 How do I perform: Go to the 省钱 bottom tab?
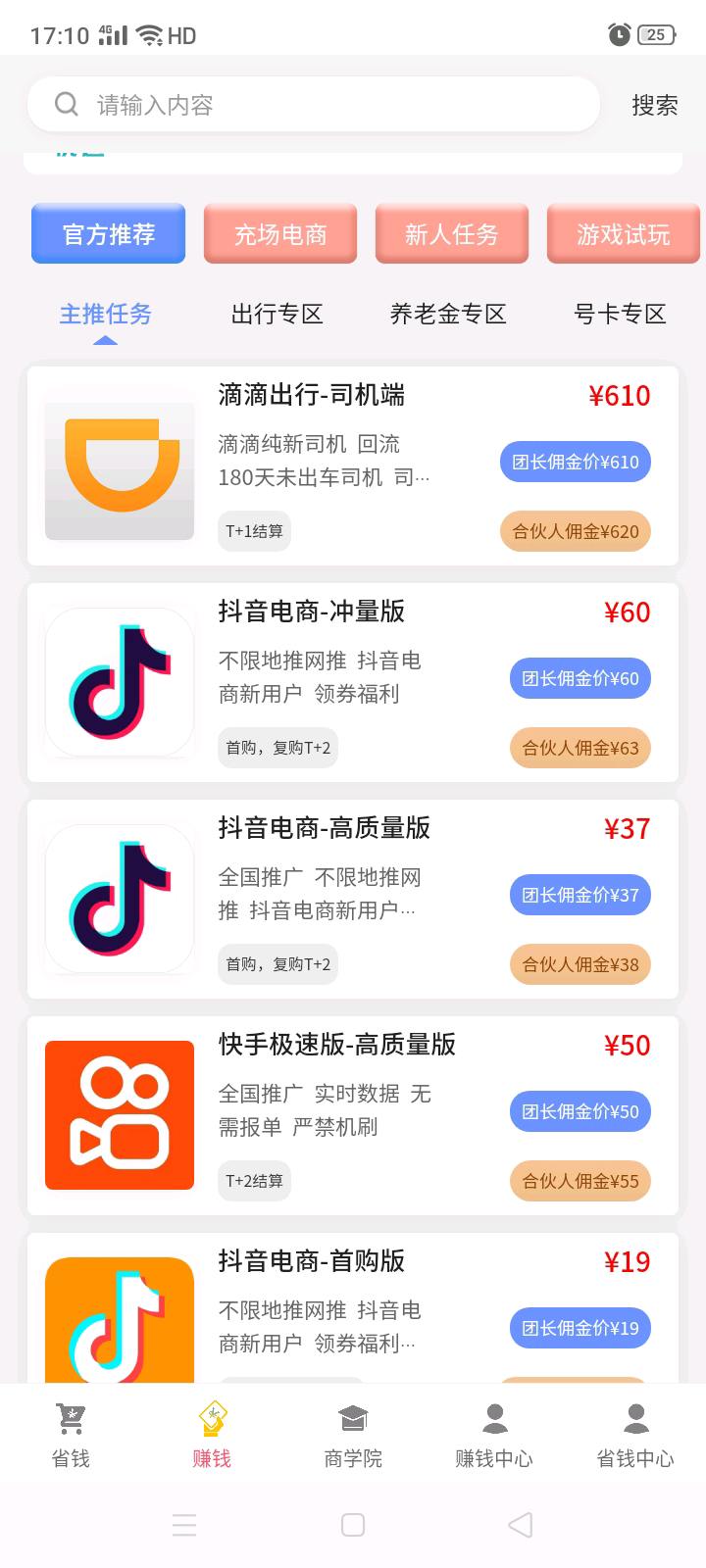(x=71, y=1435)
